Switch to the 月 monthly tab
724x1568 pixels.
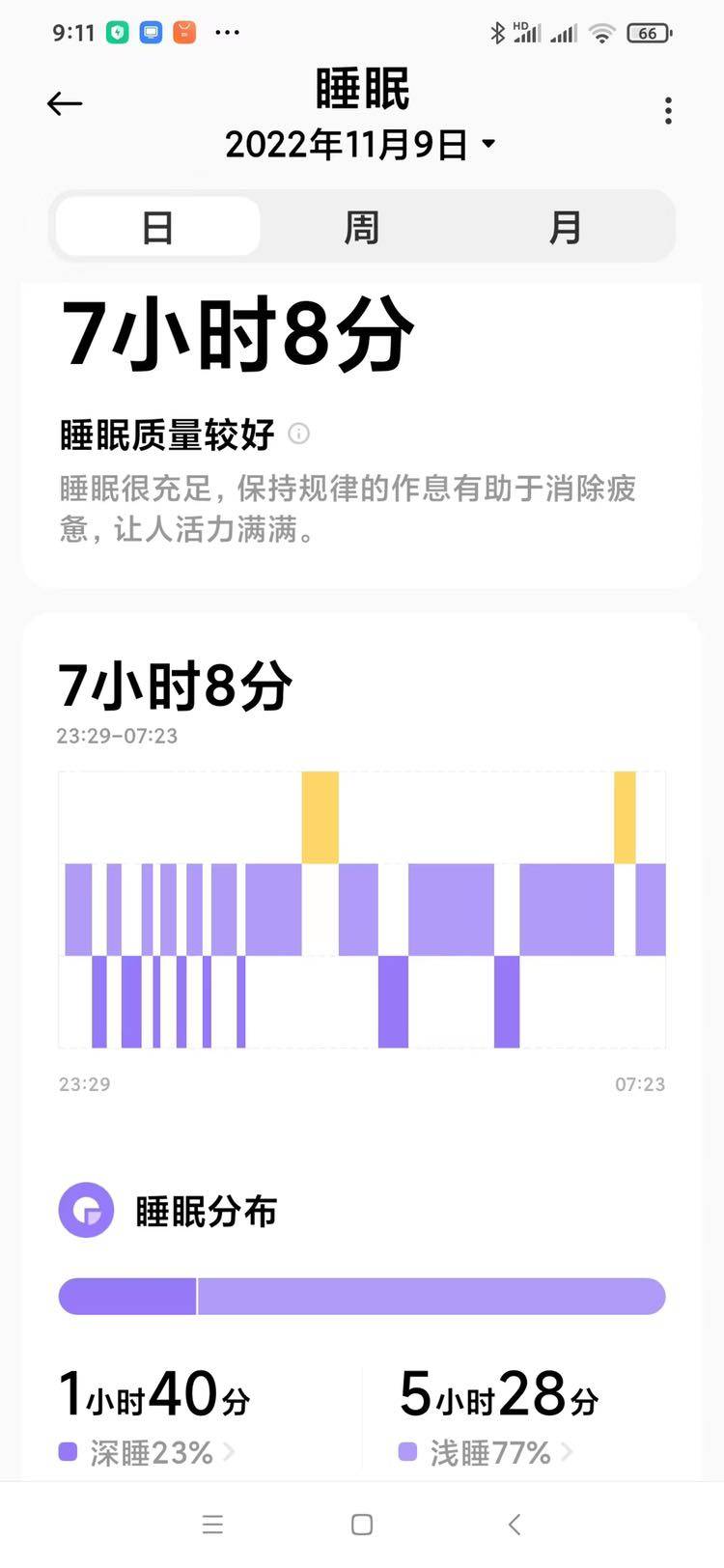tap(565, 228)
